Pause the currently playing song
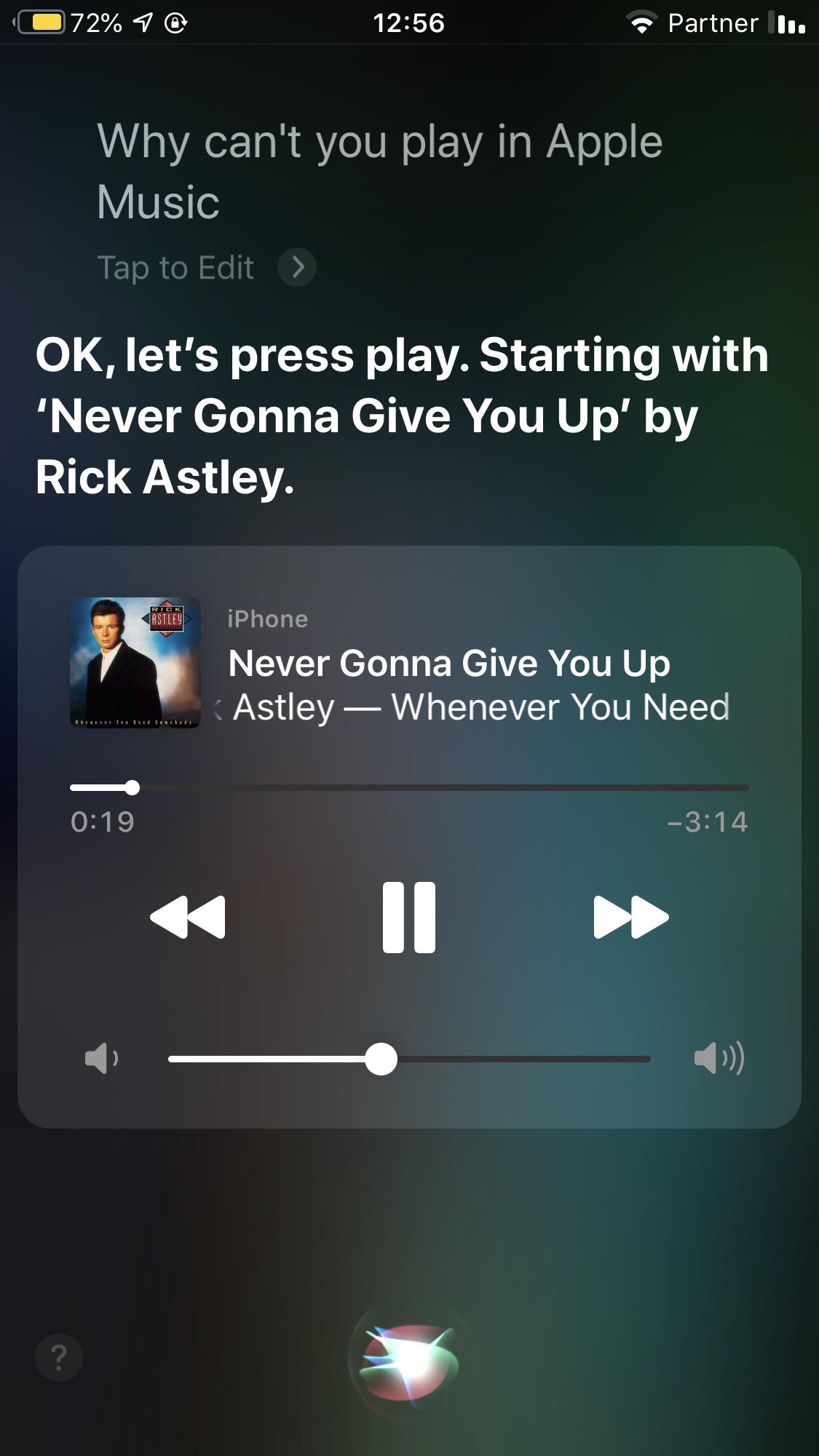 coord(409,917)
